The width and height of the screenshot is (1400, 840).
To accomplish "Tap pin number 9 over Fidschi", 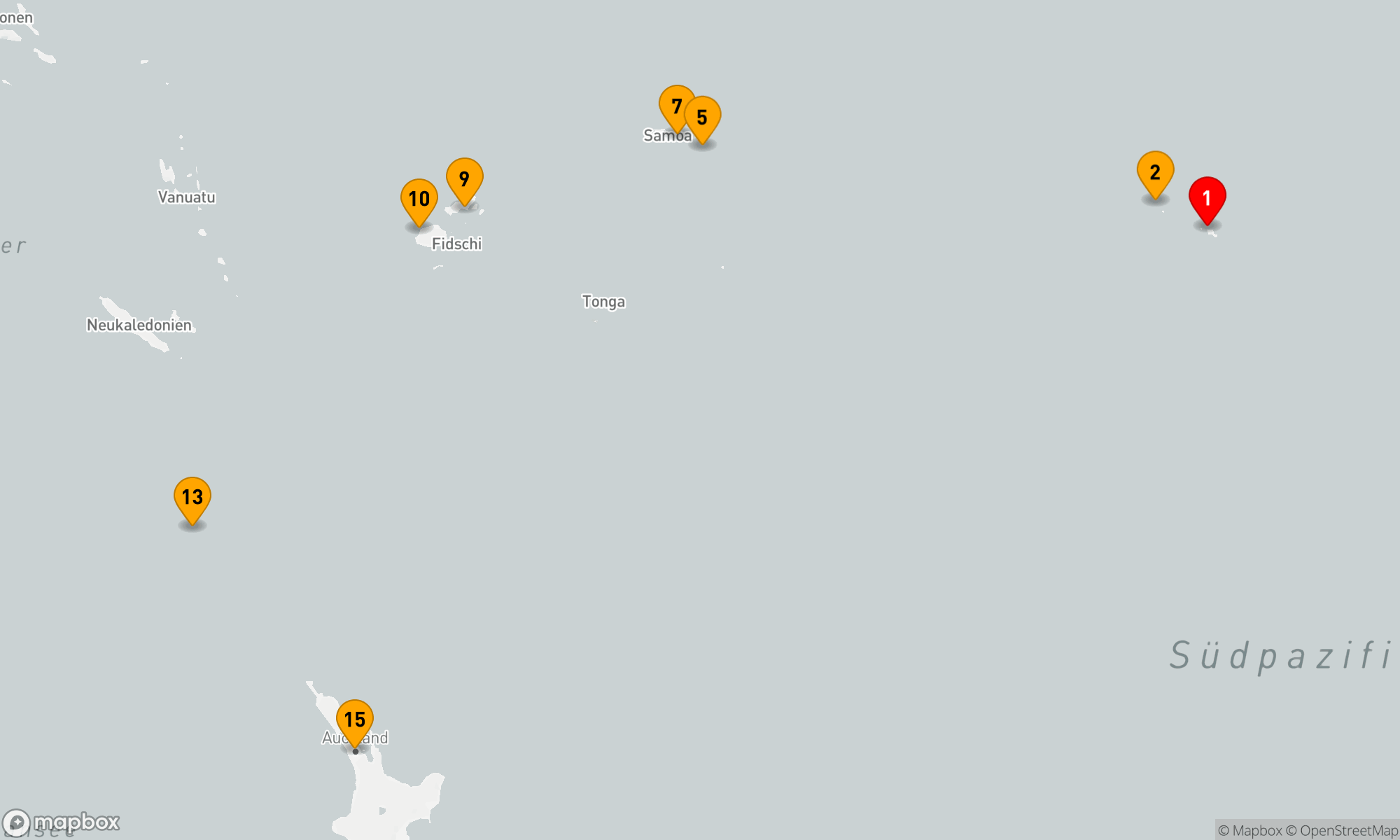I will (464, 179).
